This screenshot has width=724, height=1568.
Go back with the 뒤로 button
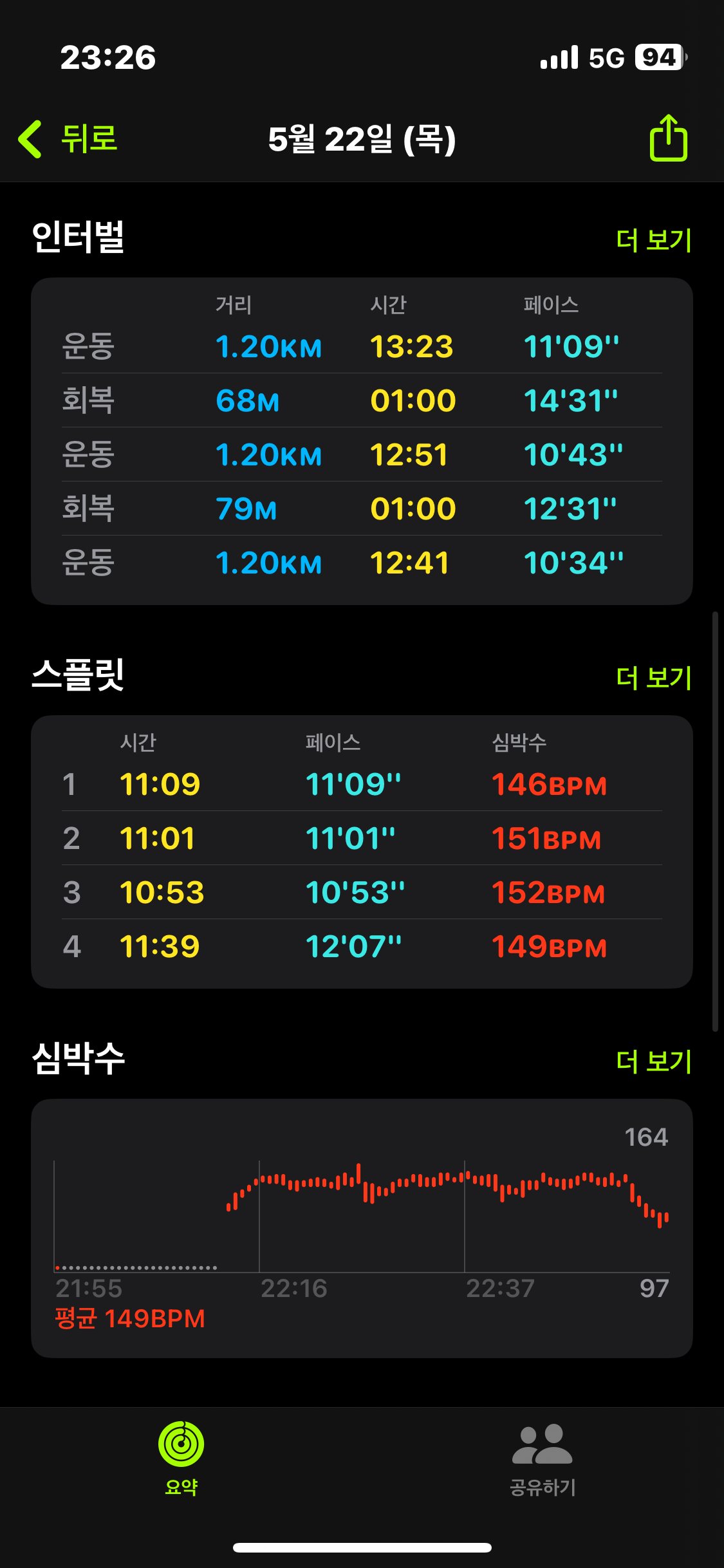pyautogui.click(x=68, y=138)
